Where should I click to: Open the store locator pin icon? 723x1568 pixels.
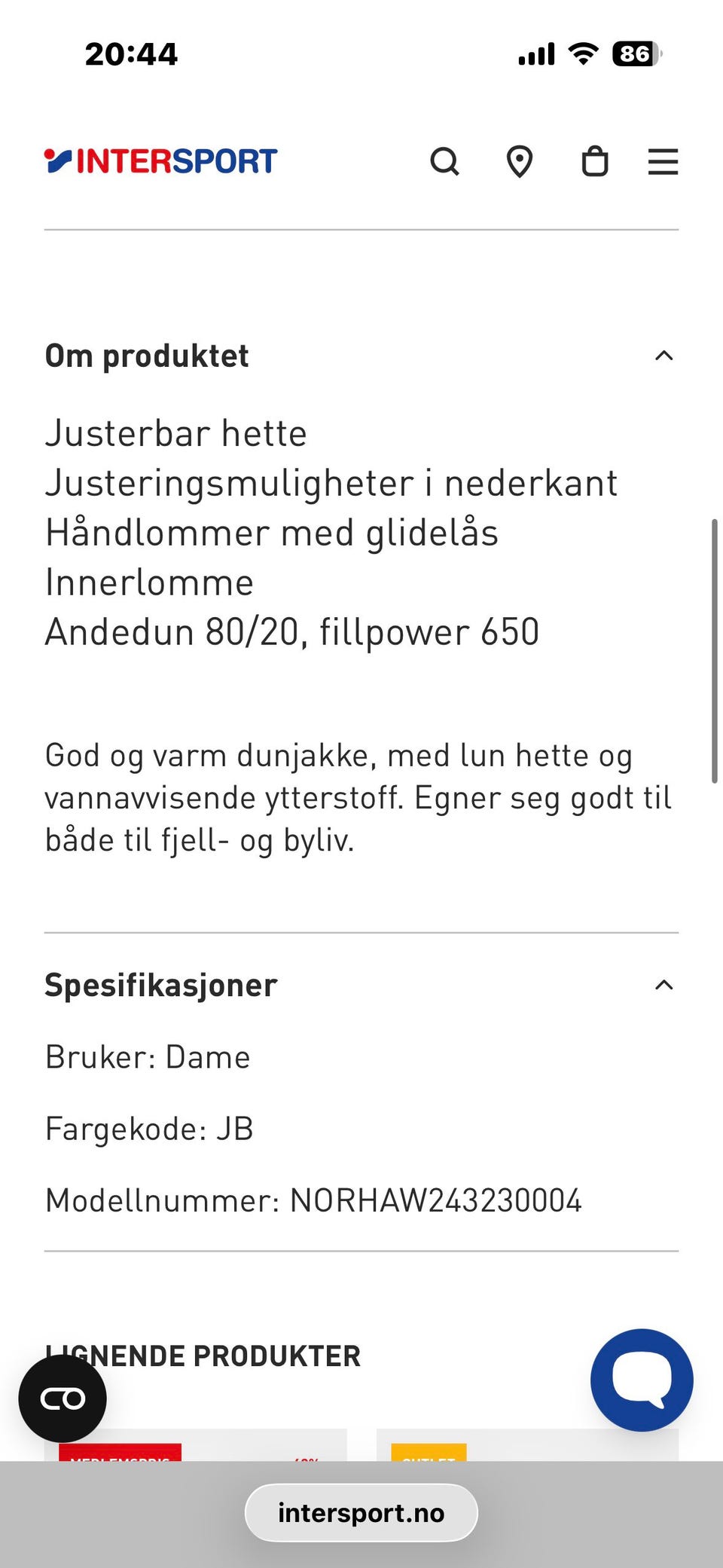click(x=520, y=160)
